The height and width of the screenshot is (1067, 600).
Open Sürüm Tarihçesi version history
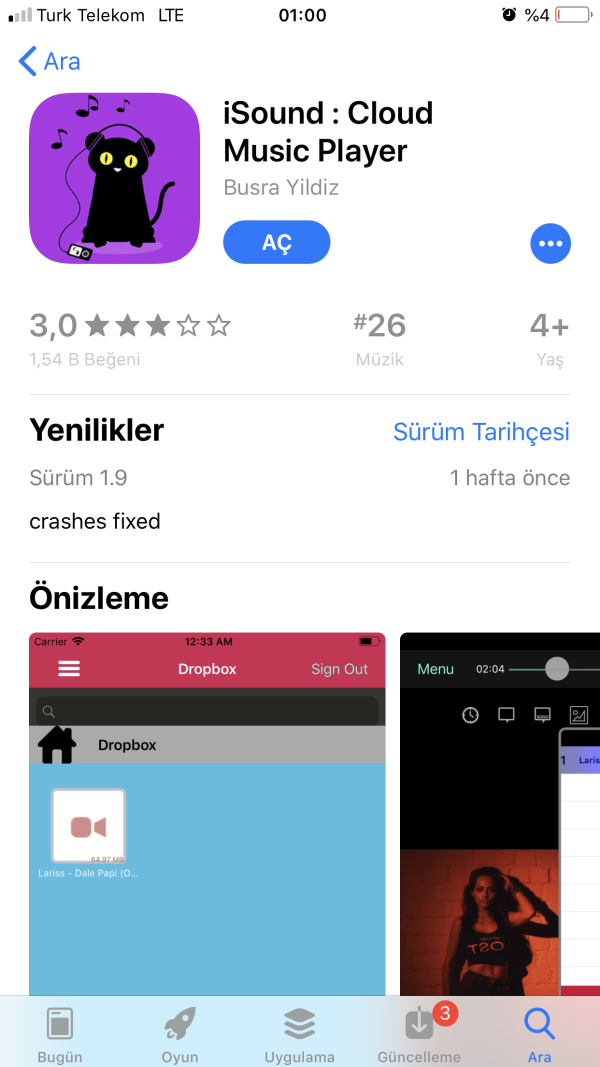(481, 431)
